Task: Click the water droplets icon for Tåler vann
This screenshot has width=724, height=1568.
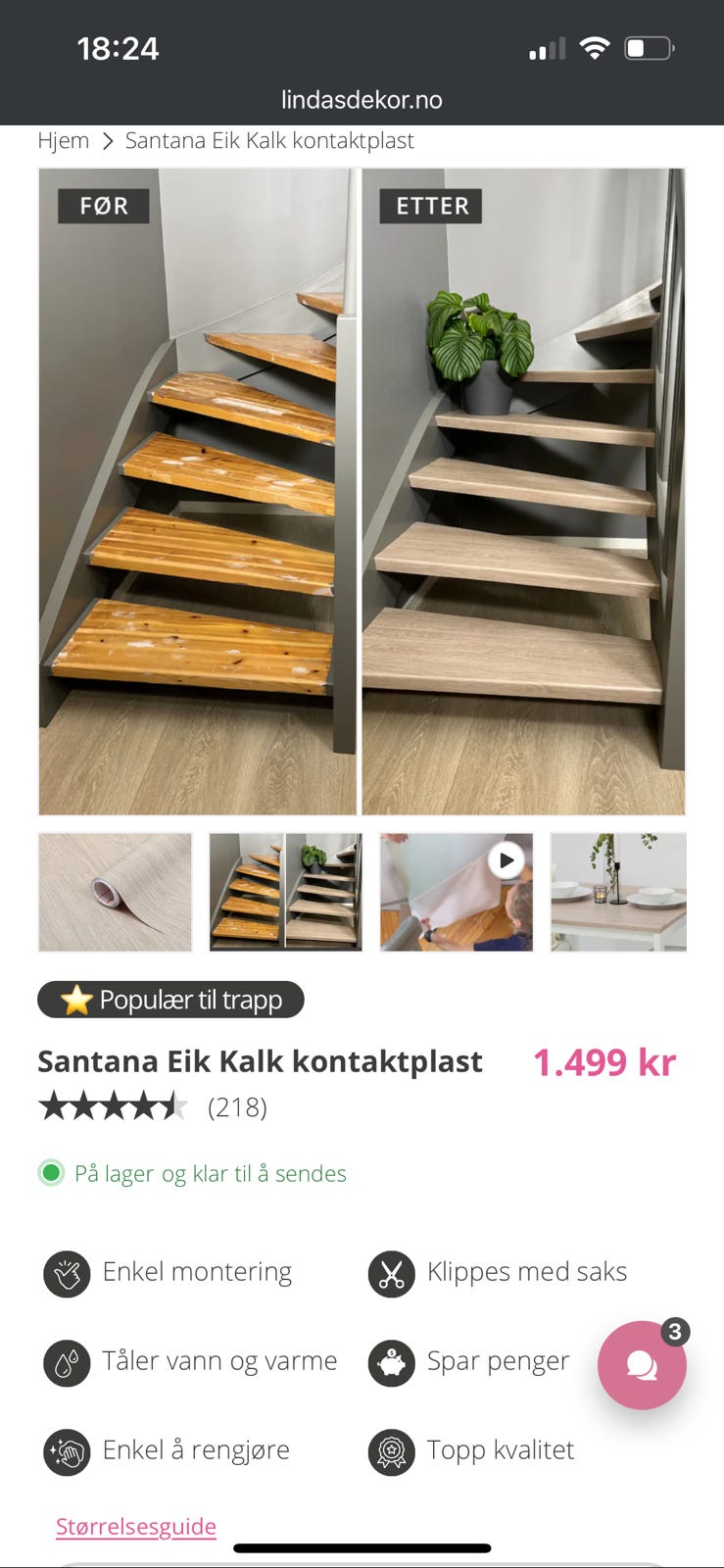Action: [x=66, y=1361]
